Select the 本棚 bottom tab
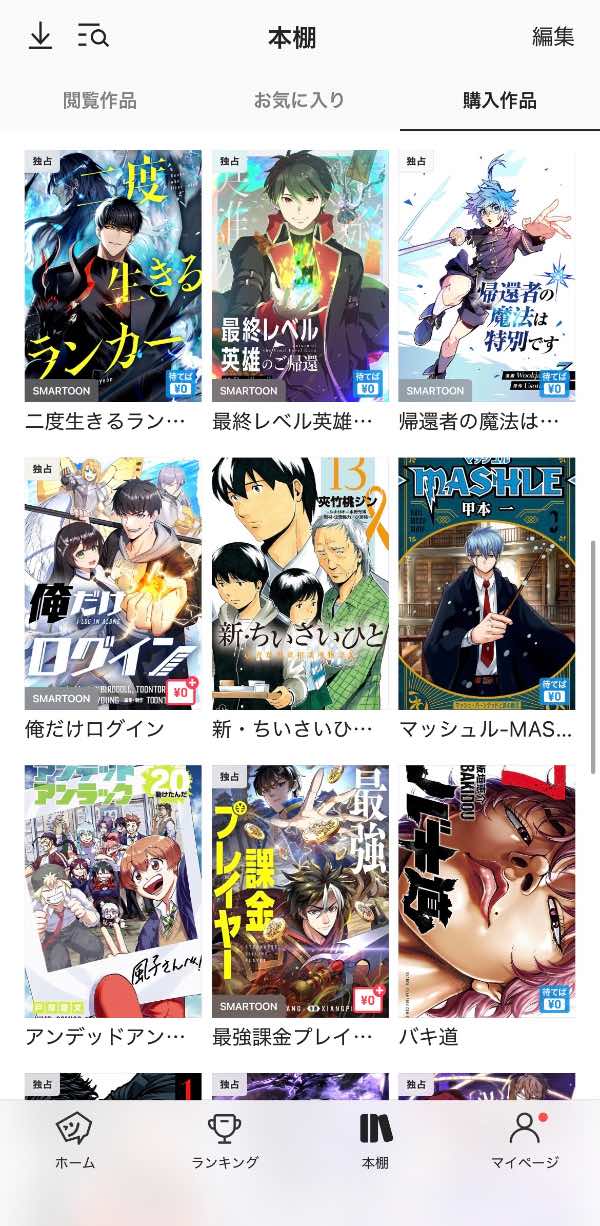The height and width of the screenshot is (1226, 600). click(x=375, y=1140)
